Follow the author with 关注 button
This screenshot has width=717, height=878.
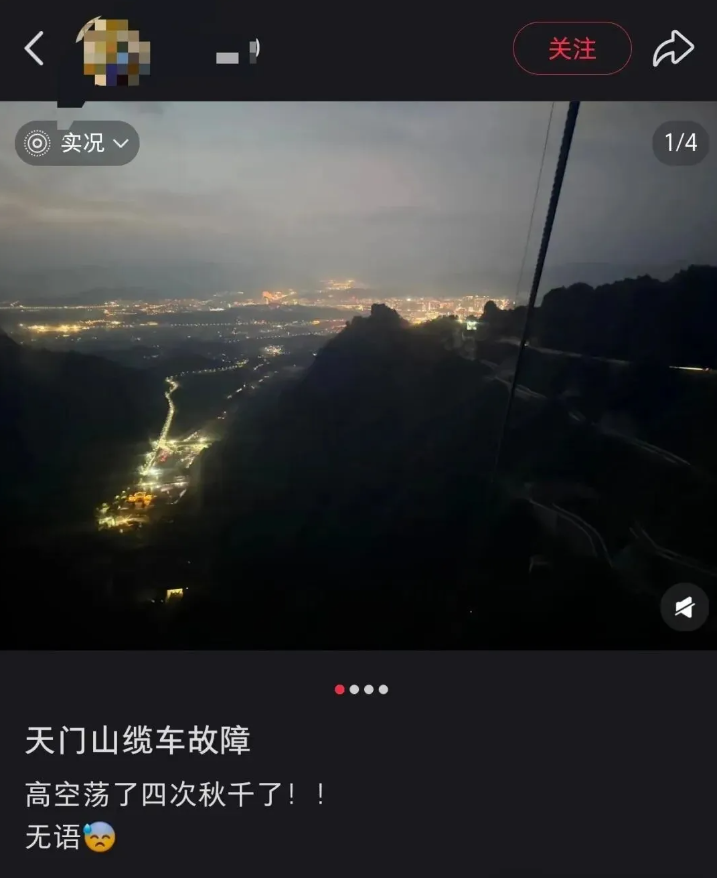pos(572,48)
